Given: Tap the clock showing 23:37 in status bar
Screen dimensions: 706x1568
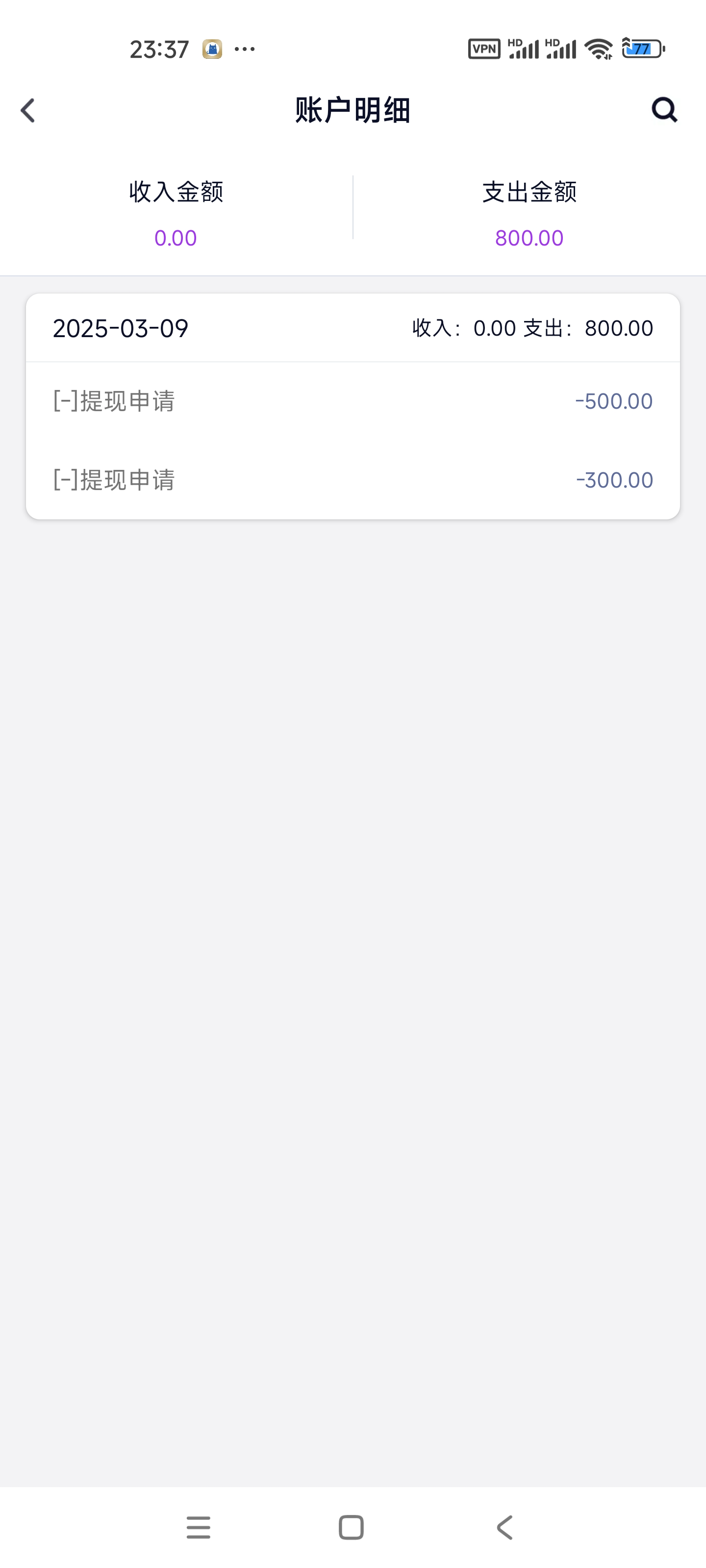Looking at the screenshot, I should [x=160, y=49].
